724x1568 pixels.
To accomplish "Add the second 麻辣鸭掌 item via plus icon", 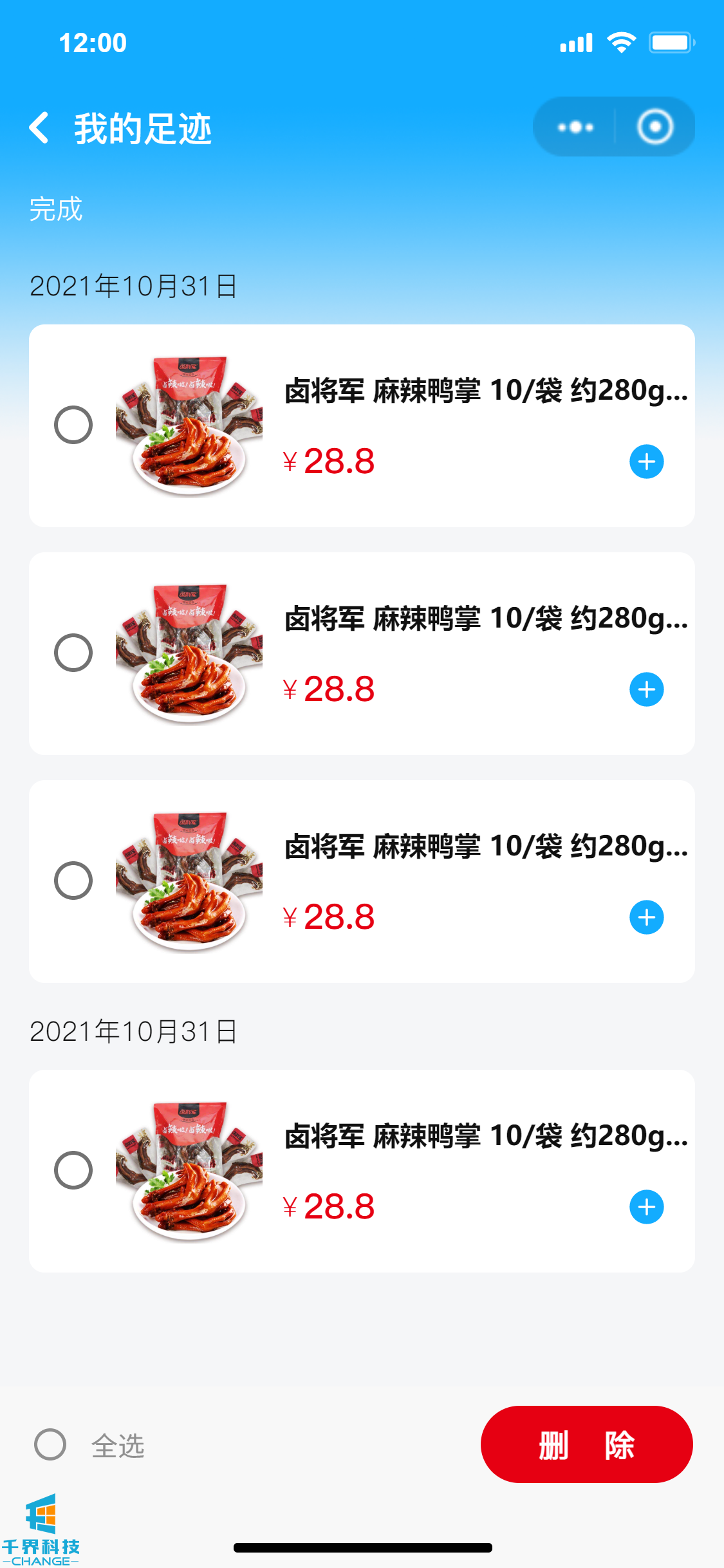I will tap(646, 689).
